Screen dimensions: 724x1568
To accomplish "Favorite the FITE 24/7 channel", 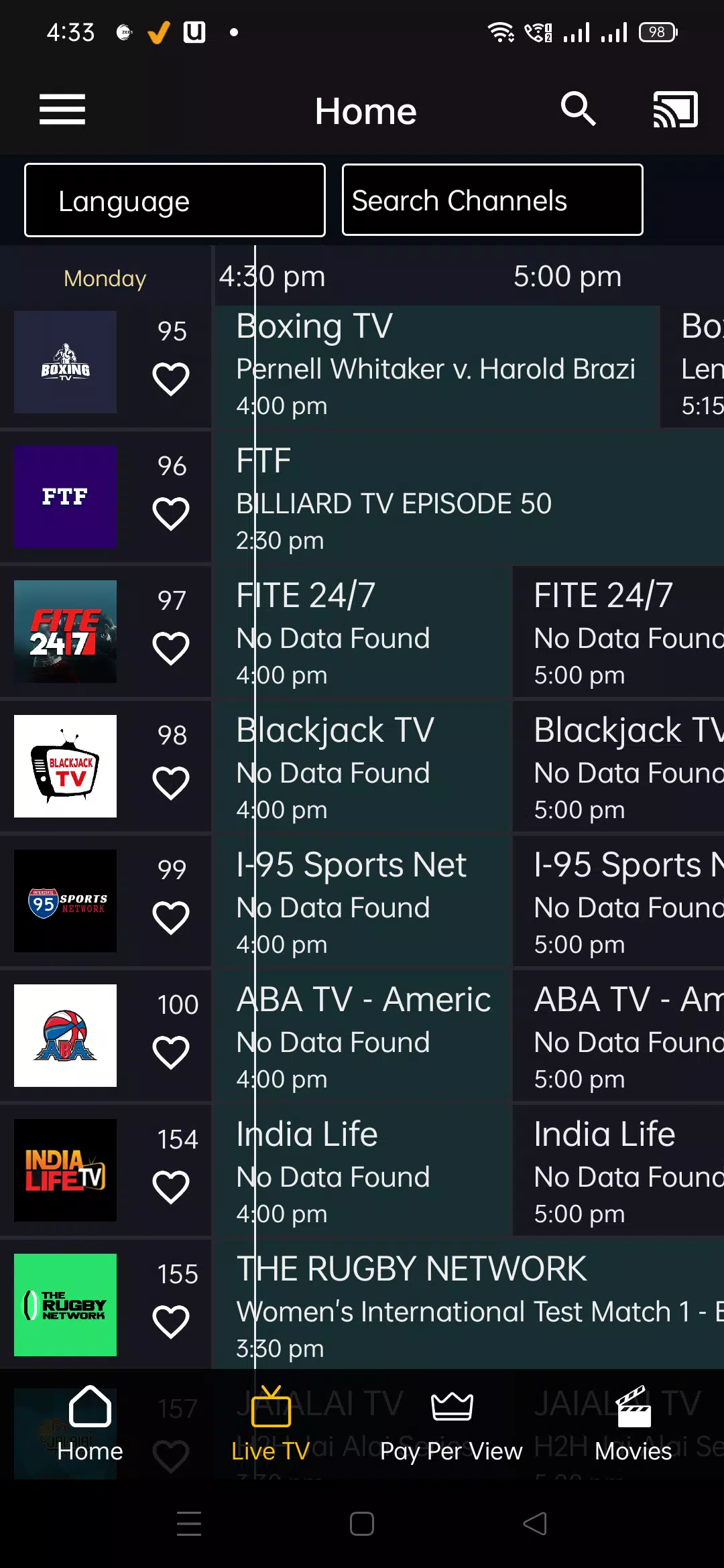I will pyautogui.click(x=172, y=648).
